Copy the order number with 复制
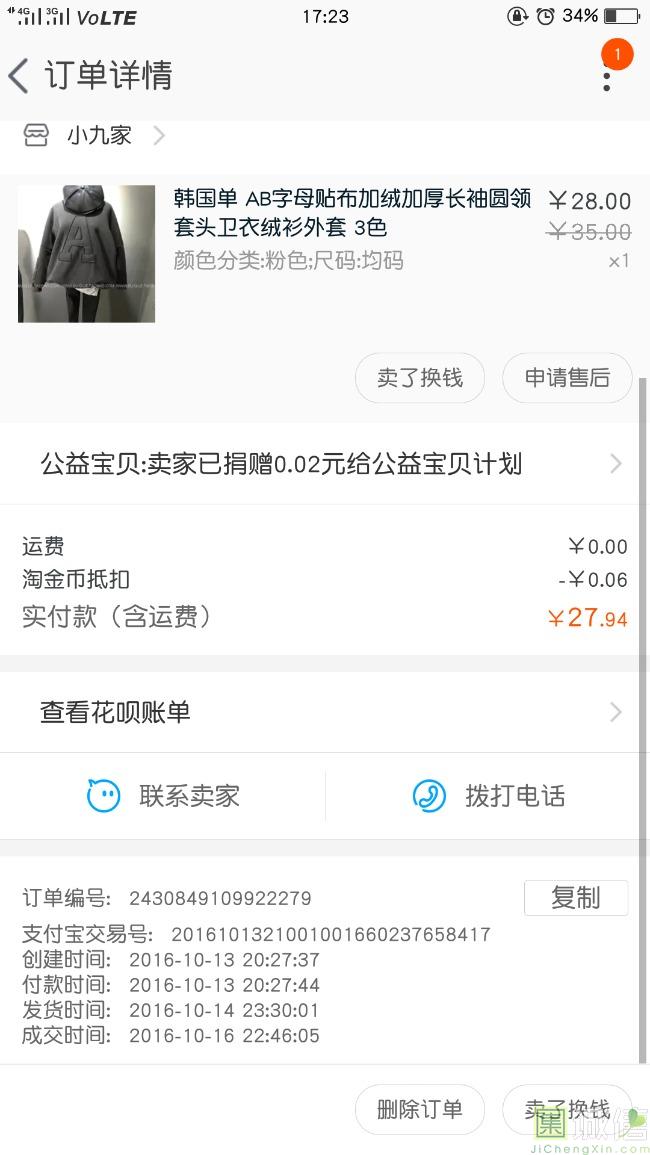650x1155 pixels. pyautogui.click(x=575, y=898)
